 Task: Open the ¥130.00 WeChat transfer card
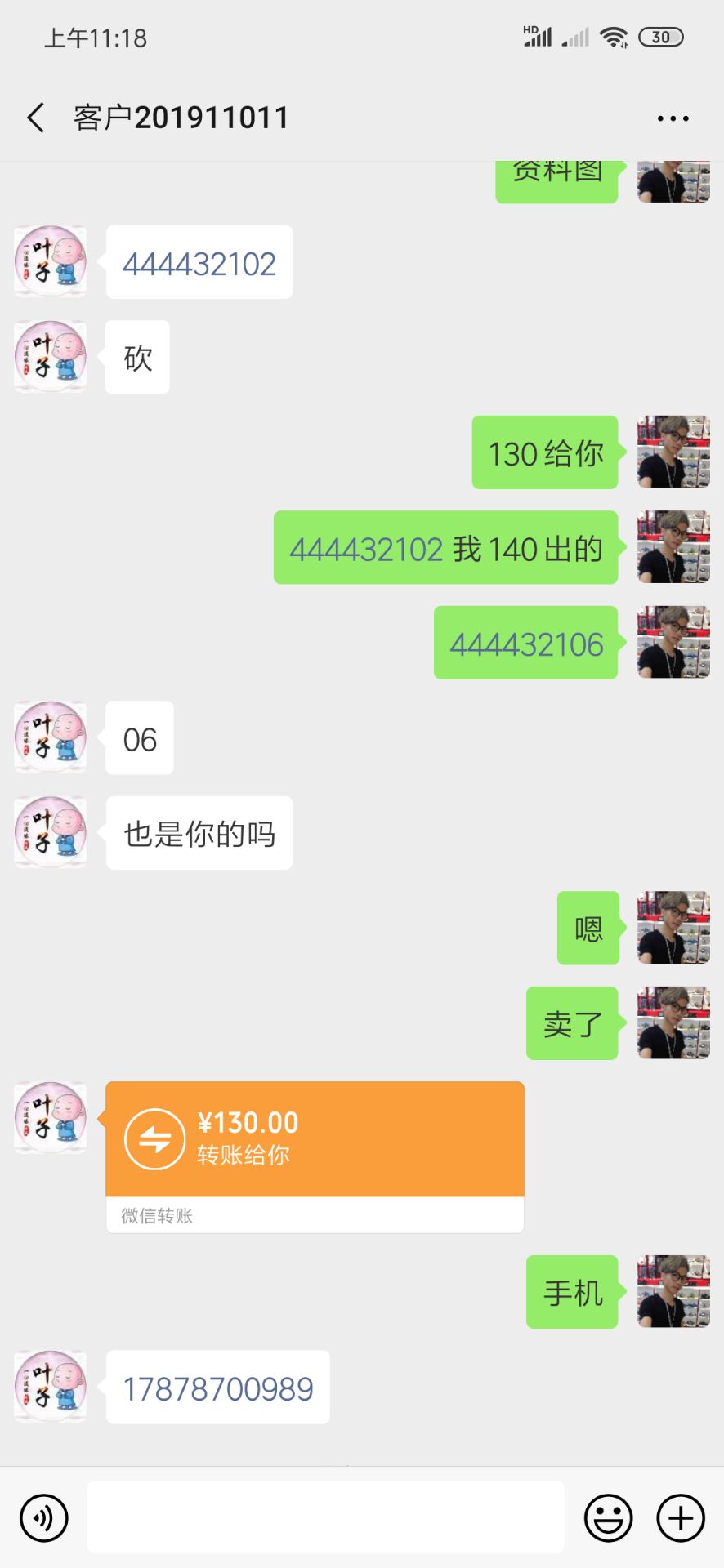click(315, 1140)
